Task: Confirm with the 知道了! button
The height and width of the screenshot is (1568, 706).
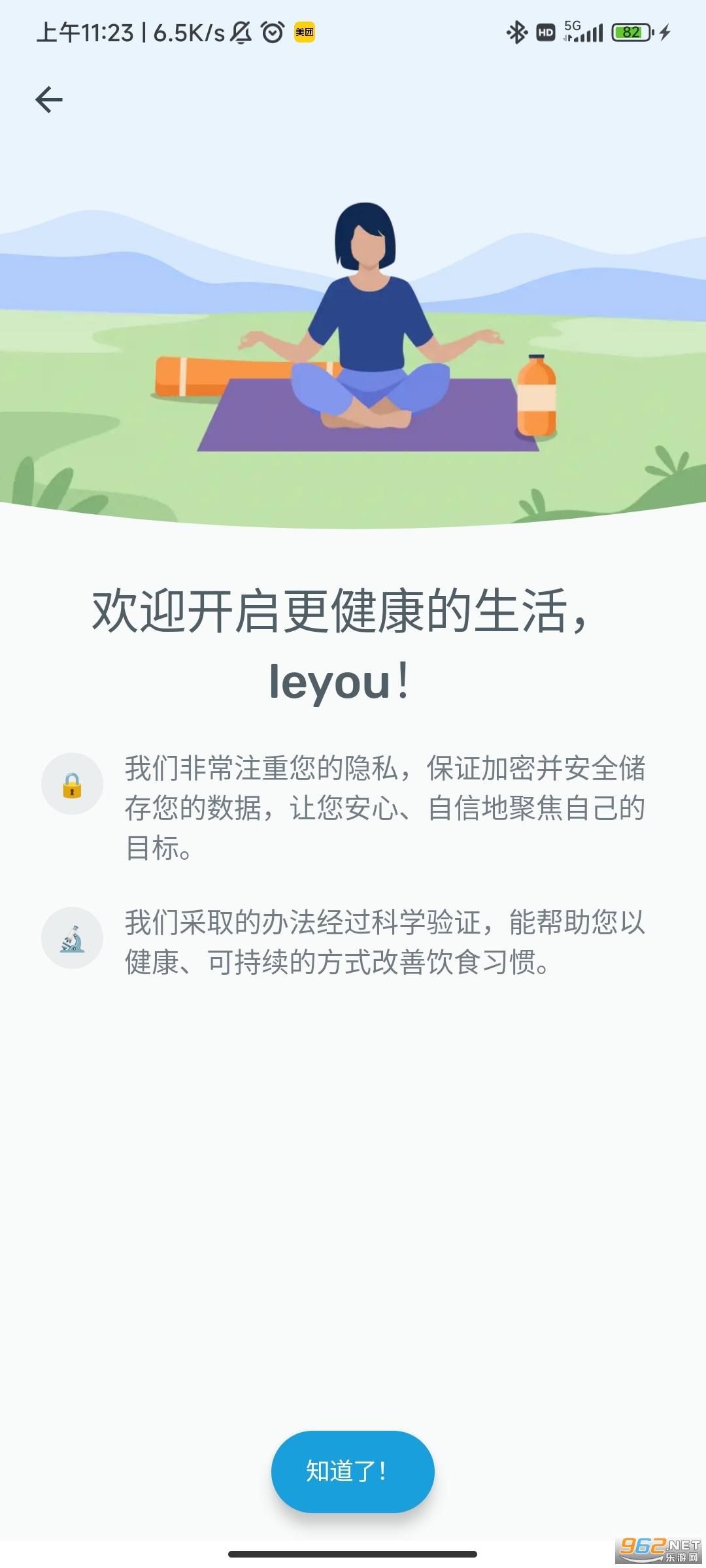Action: 352,1471
